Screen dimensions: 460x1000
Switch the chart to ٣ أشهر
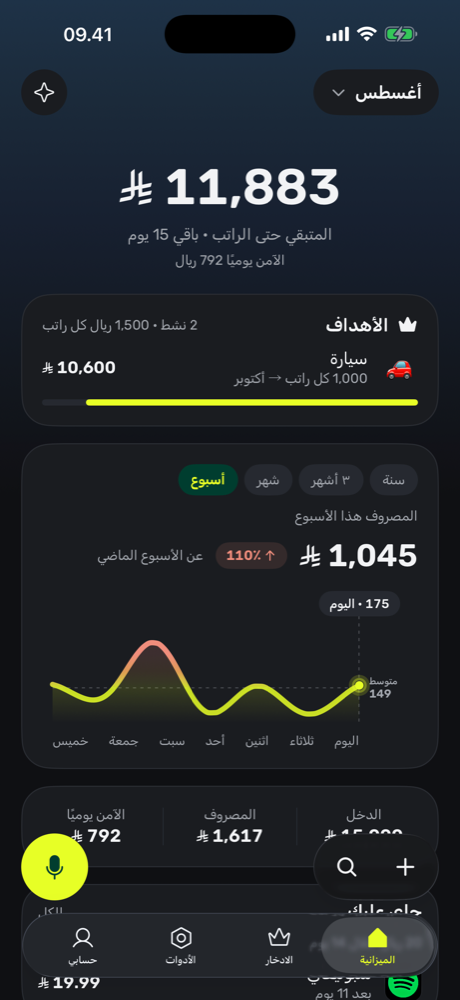click(331, 480)
